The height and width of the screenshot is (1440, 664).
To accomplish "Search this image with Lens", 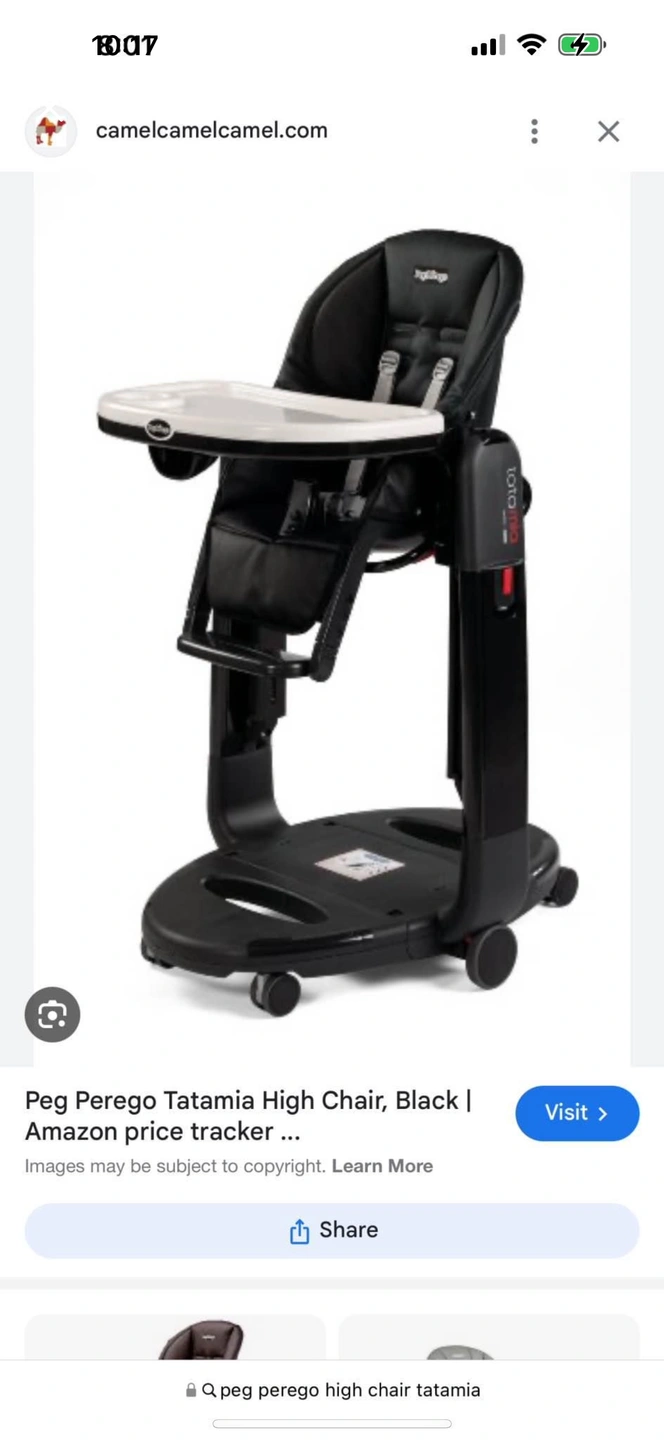I will pos(52,1015).
